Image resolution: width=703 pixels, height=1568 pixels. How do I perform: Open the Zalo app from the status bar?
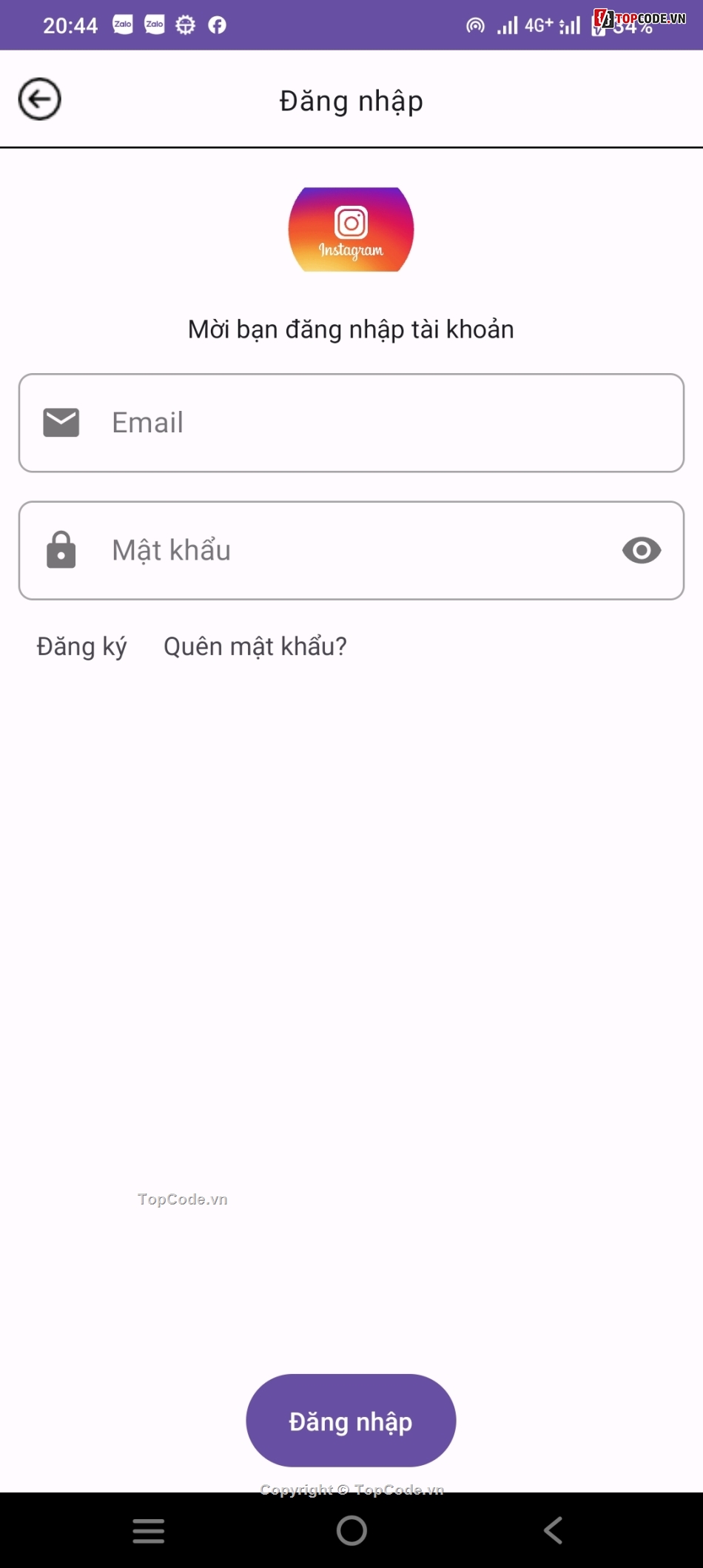coord(123,24)
